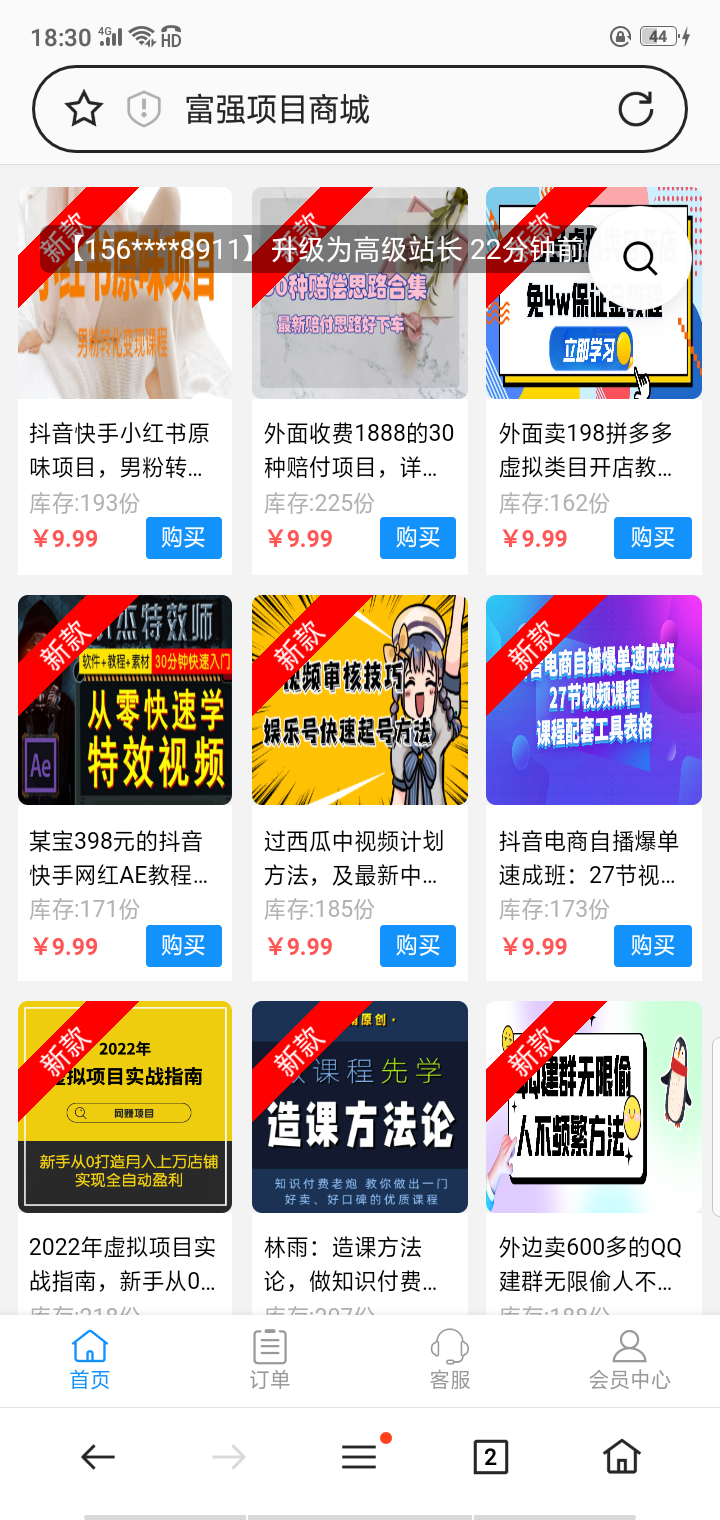Screen dimensions: 720x1520
Task: Open the browser tab switcher showing 2
Action: pyautogui.click(x=490, y=1457)
